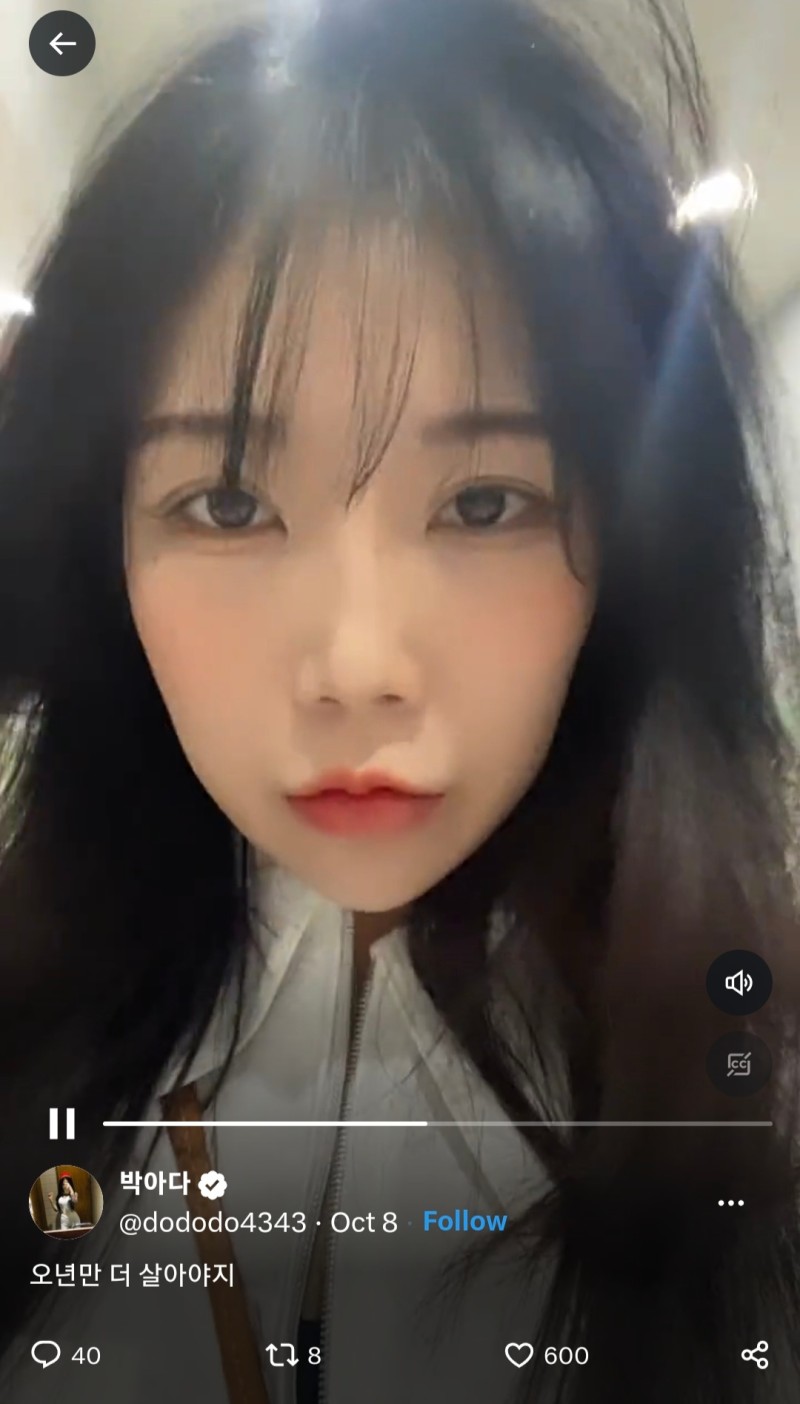Viewport: 800px width, 1404px height.
Task: Open 박아다's profile picture
Action: click(66, 1202)
